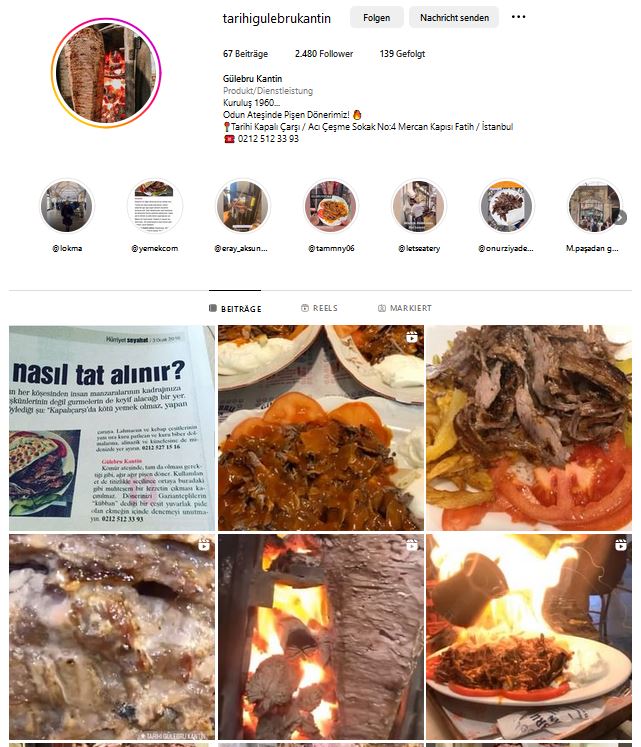Open the M.paşadan highlight
Screen dimensions: 641x747
pyautogui.click(x=594, y=206)
